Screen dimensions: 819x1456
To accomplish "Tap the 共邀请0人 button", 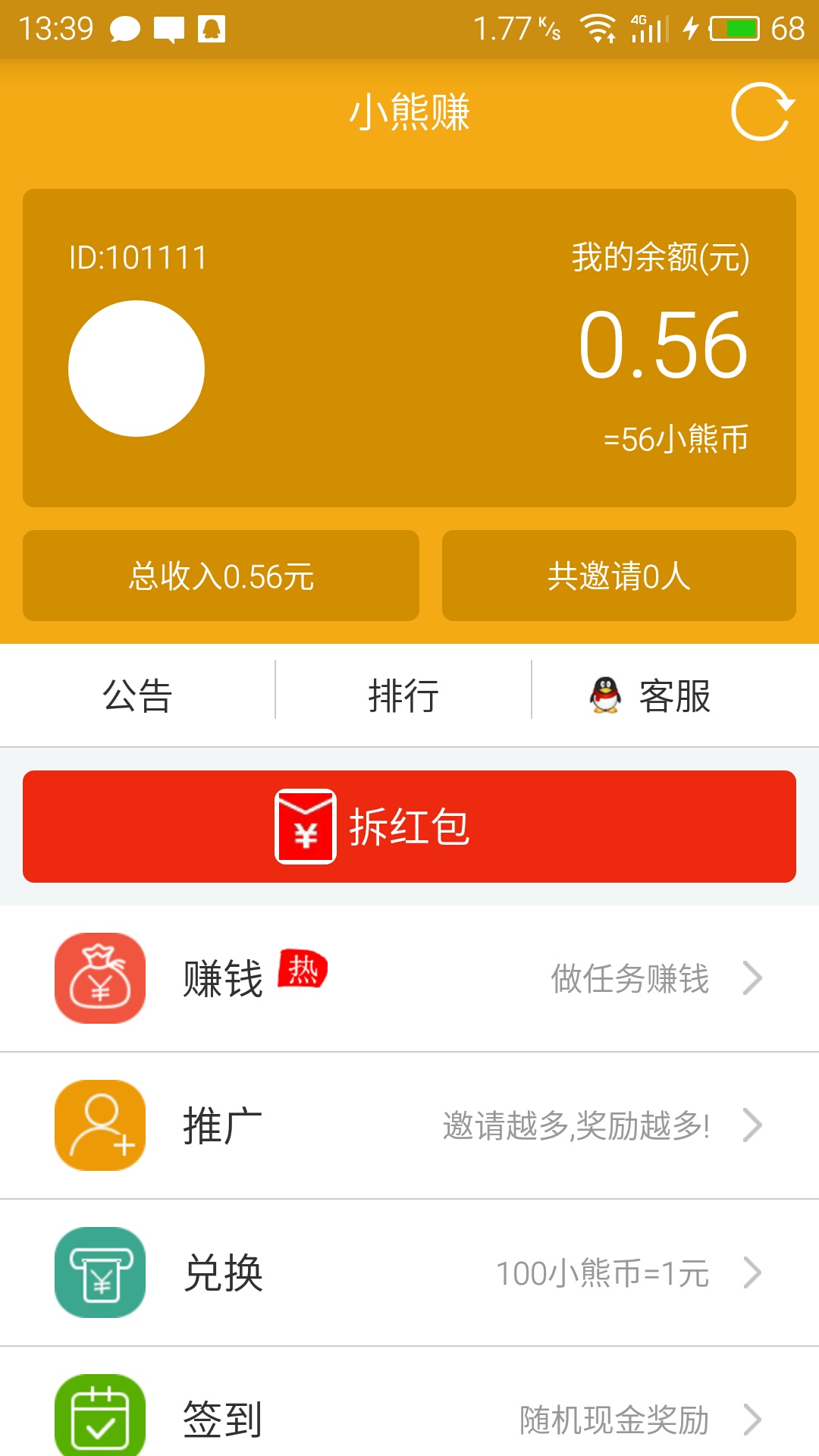I will tap(619, 575).
